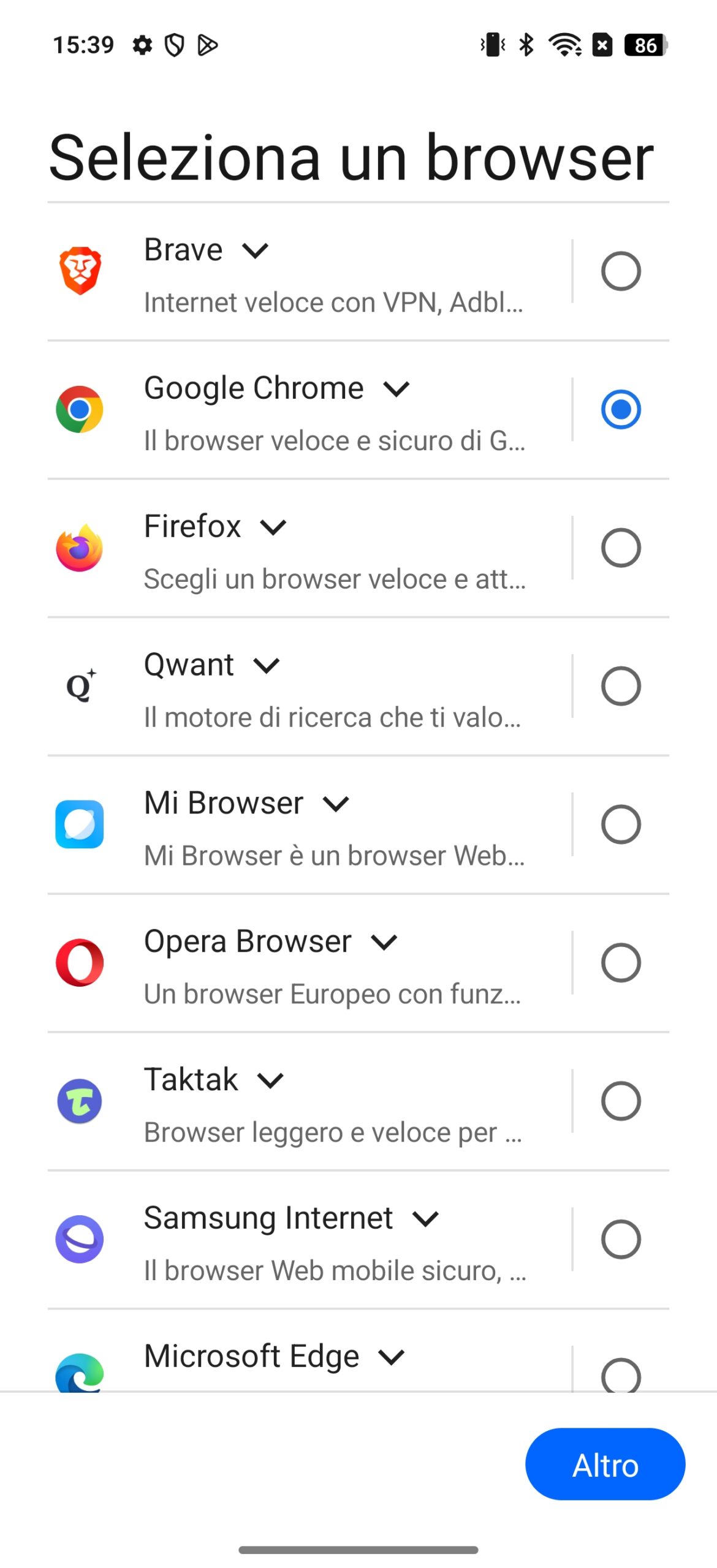Expand the Taktak description

[270, 1081]
